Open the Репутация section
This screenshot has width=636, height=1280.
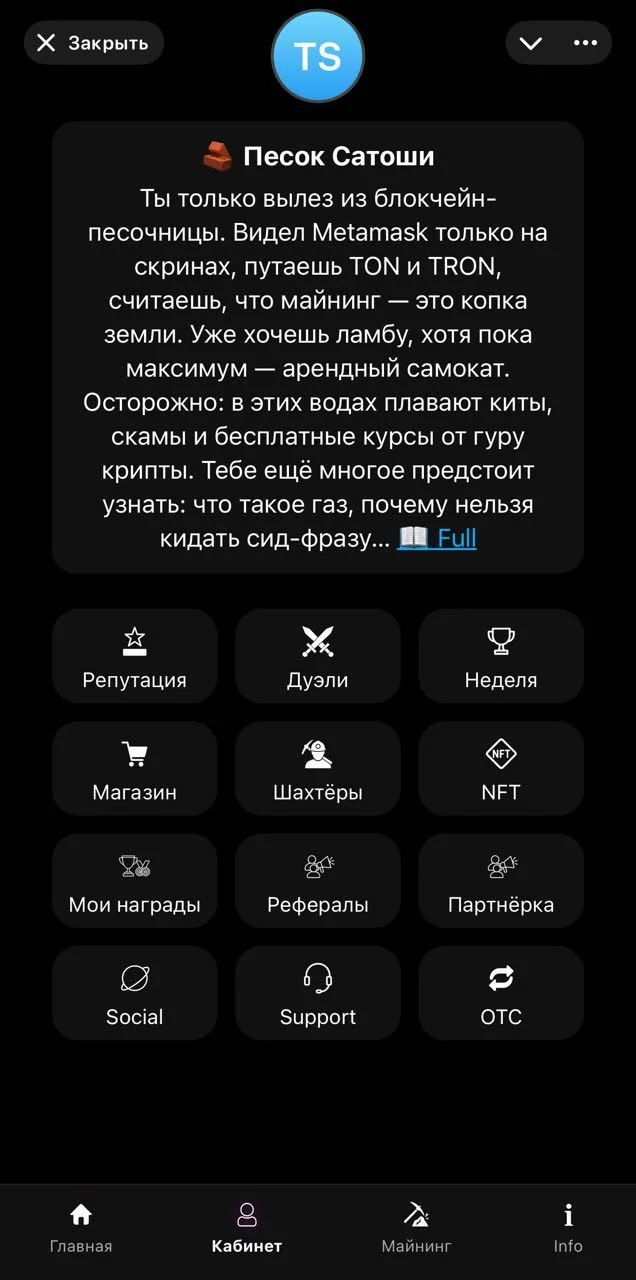click(x=134, y=656)
